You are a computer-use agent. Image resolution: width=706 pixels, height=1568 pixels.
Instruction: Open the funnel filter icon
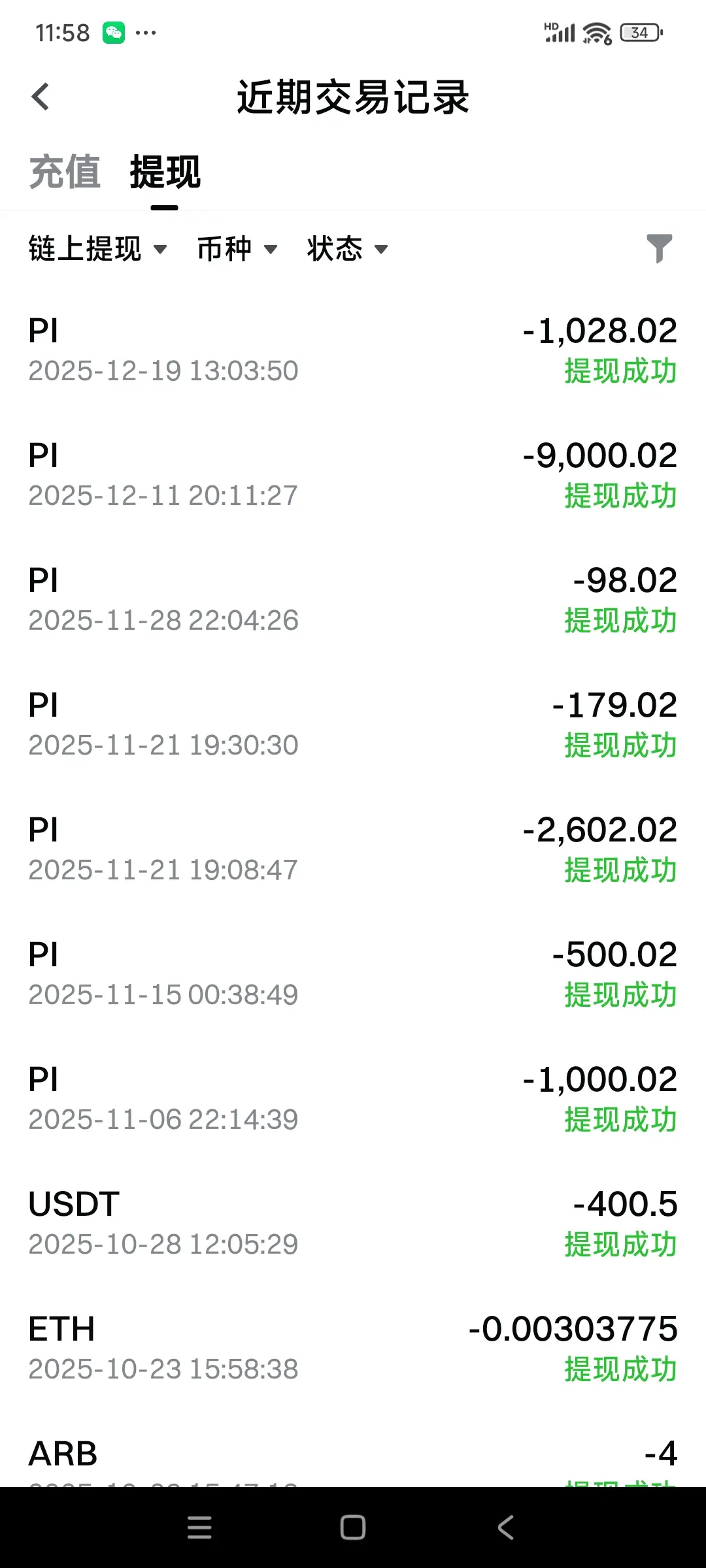coord(659,248)
